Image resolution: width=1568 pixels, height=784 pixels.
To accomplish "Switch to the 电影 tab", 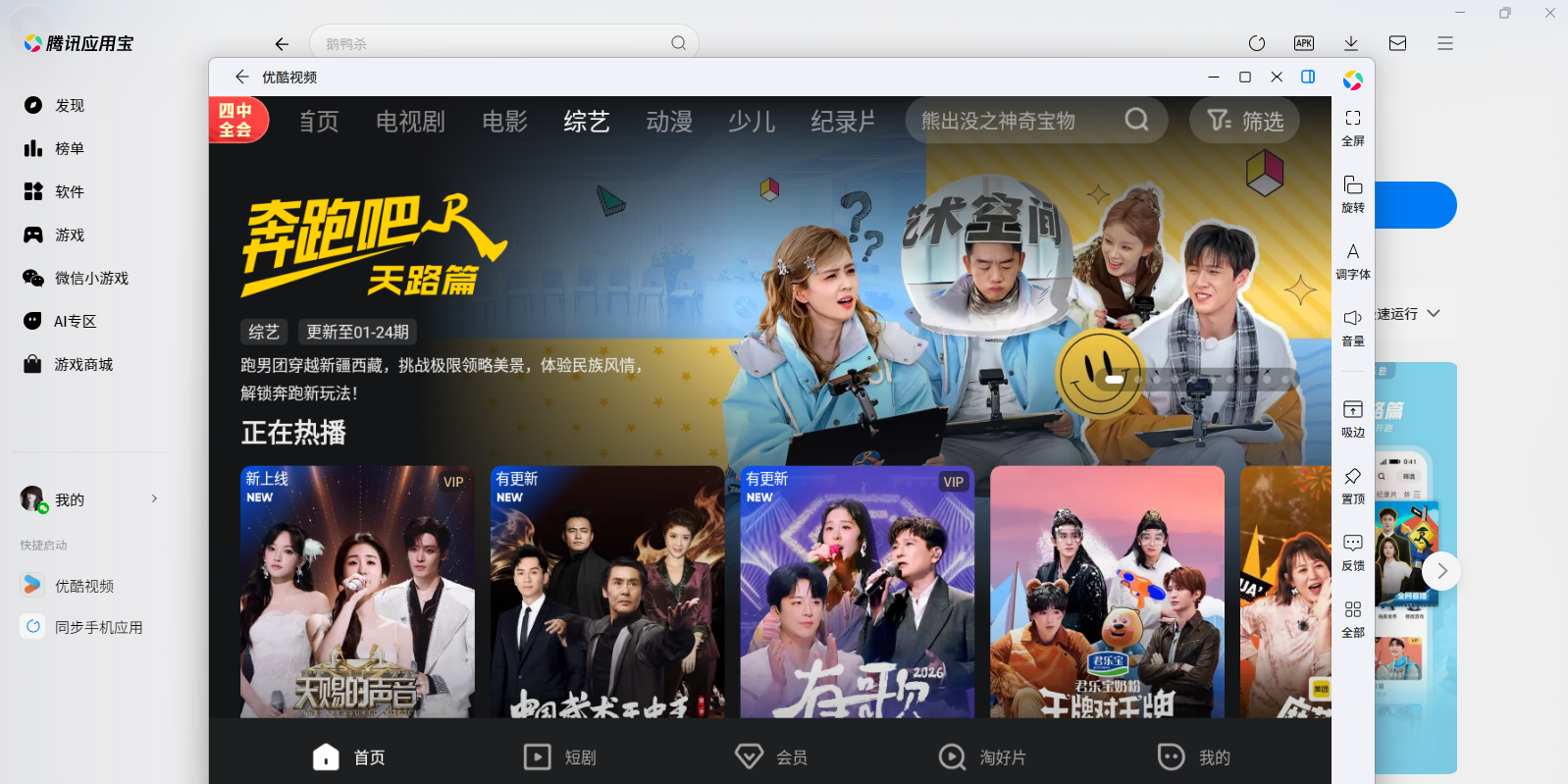I will (504, 122).
